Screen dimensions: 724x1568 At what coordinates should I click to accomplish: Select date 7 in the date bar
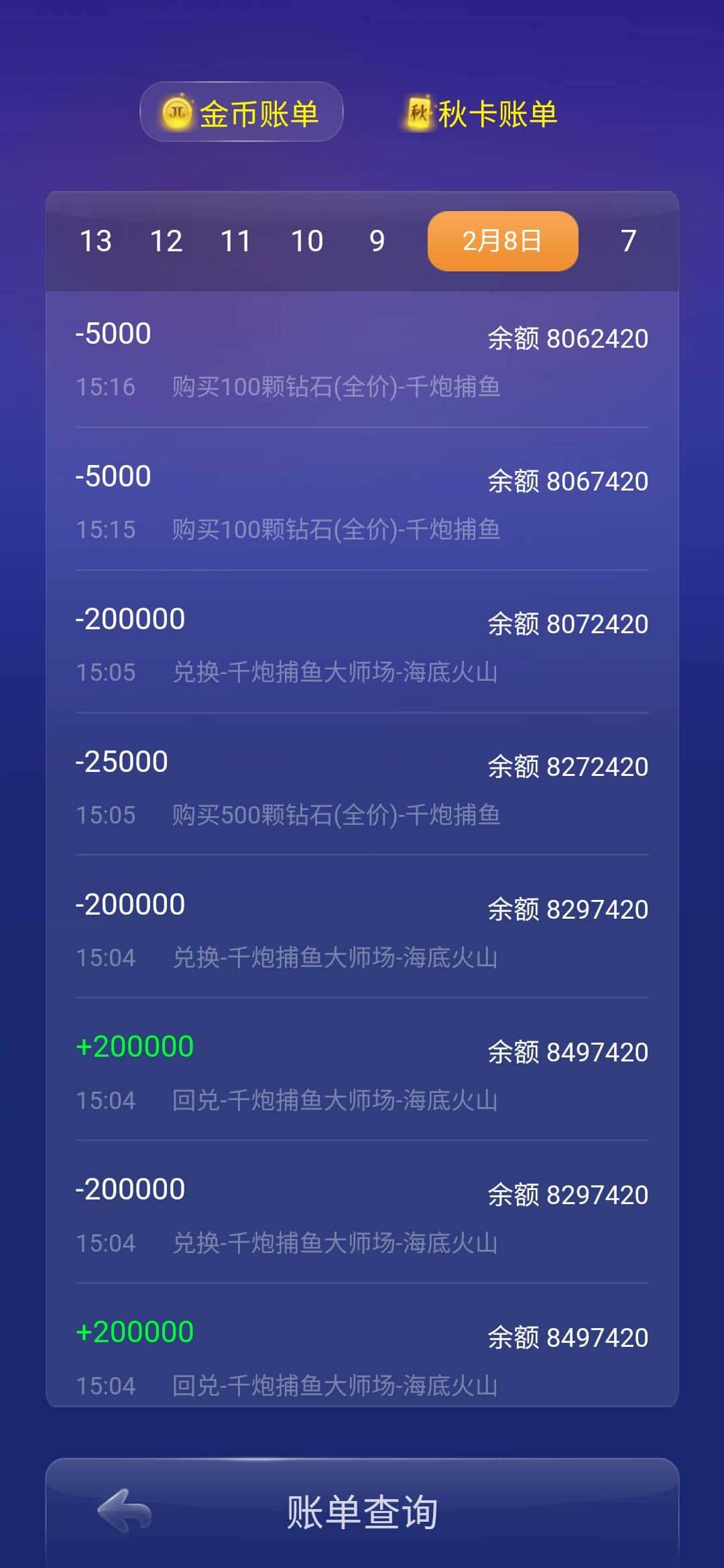pos(629,241)
